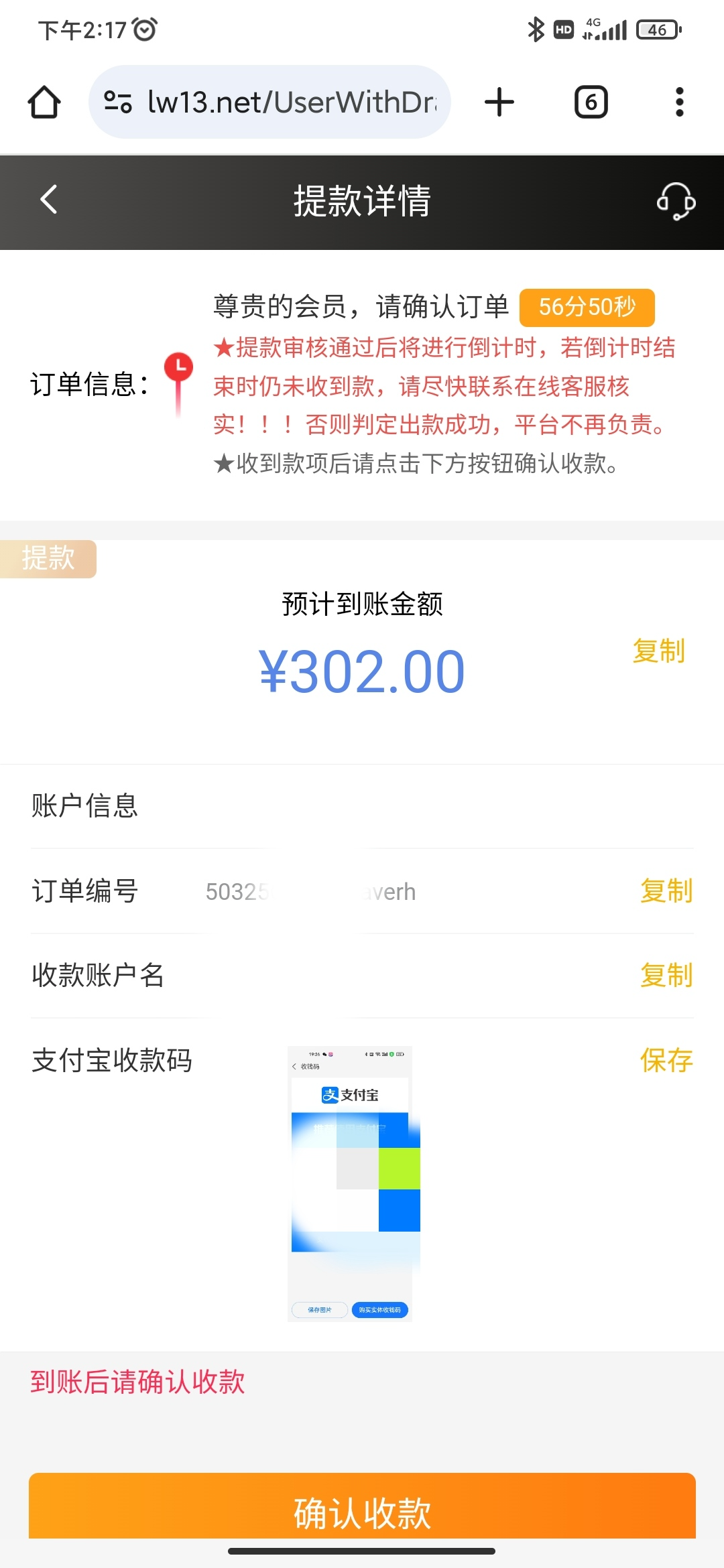Open a new browser tab
The height and width of the screenshot is (1568, 724).
click(499, 103)
